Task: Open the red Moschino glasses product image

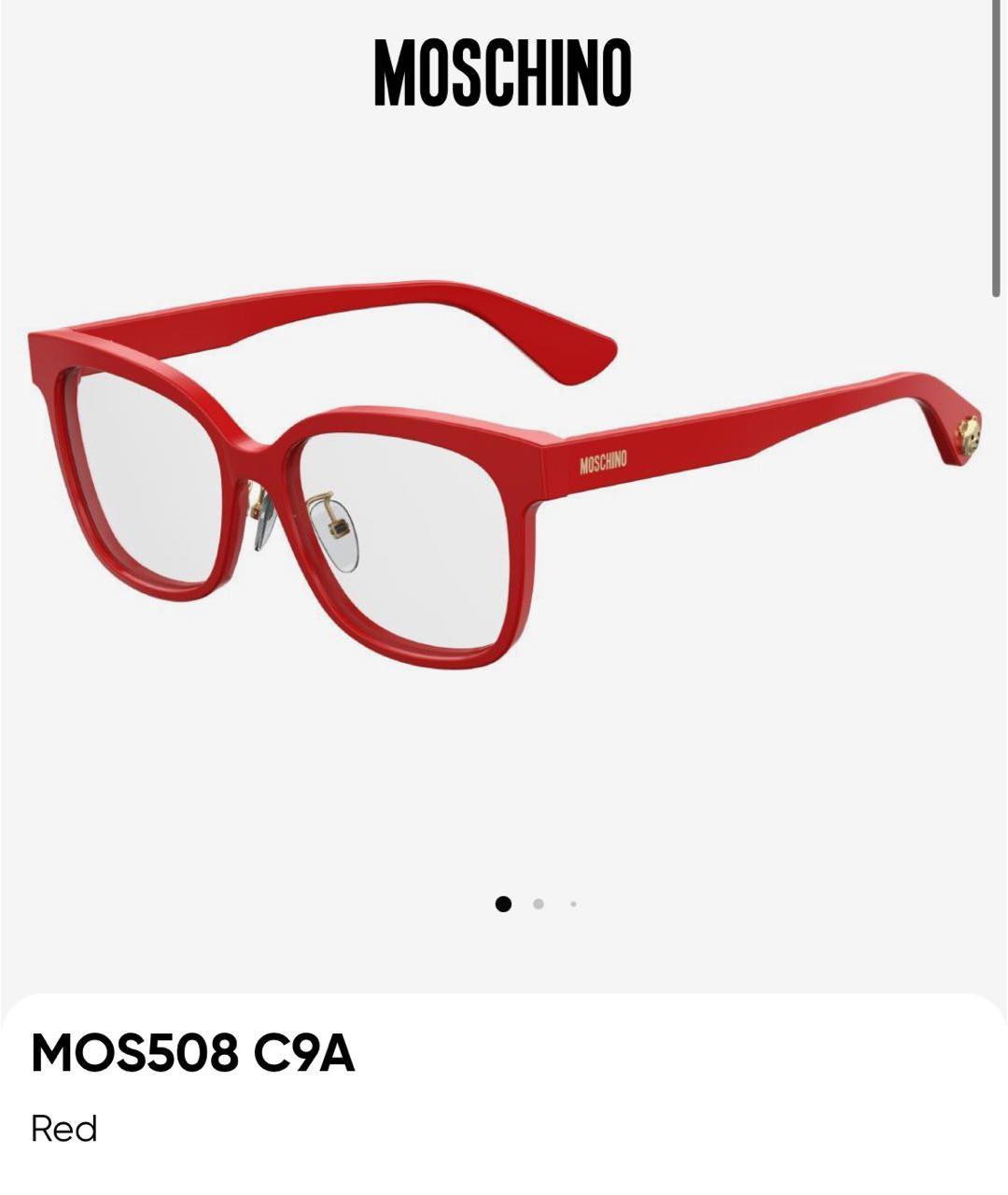Action: (x=504, y=476)
